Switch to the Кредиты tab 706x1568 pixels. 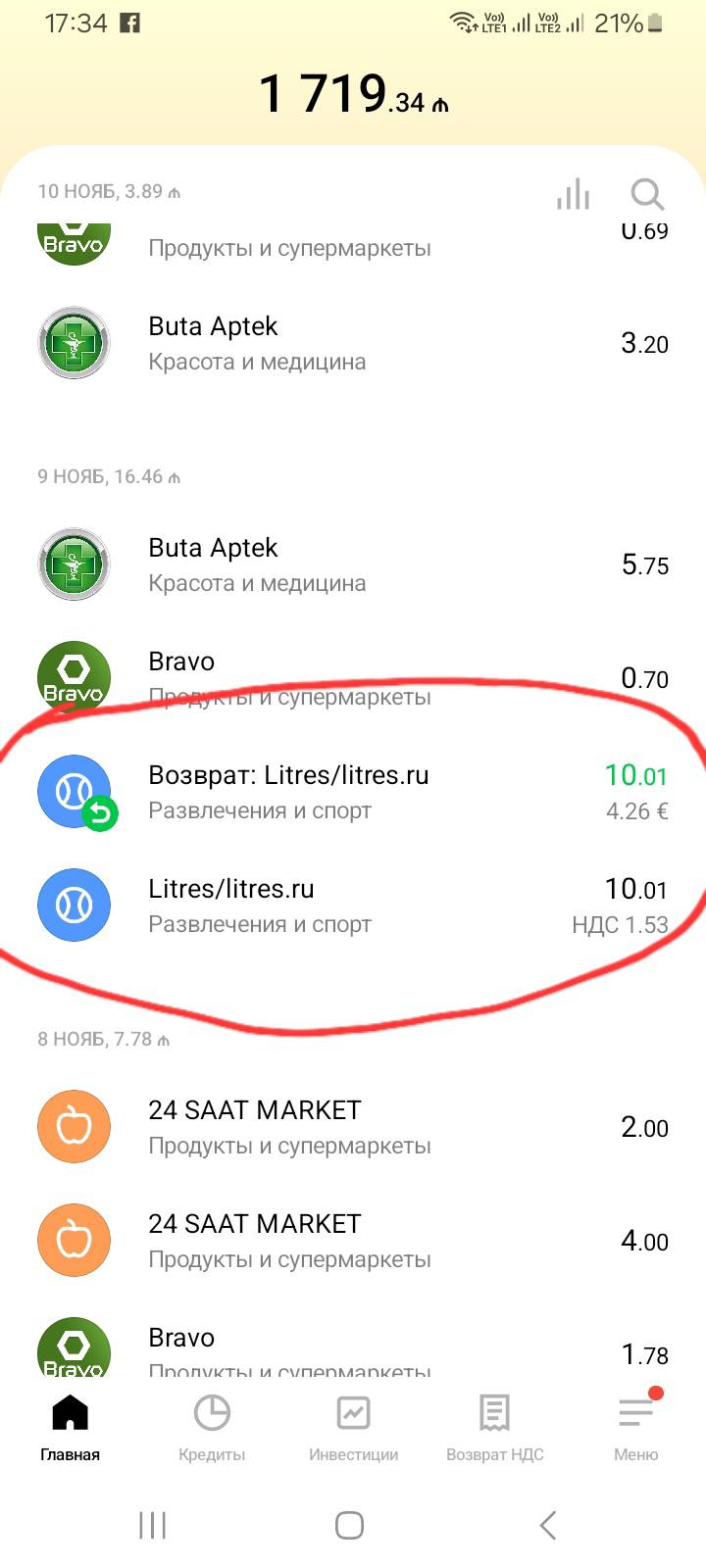point(212,1429)
